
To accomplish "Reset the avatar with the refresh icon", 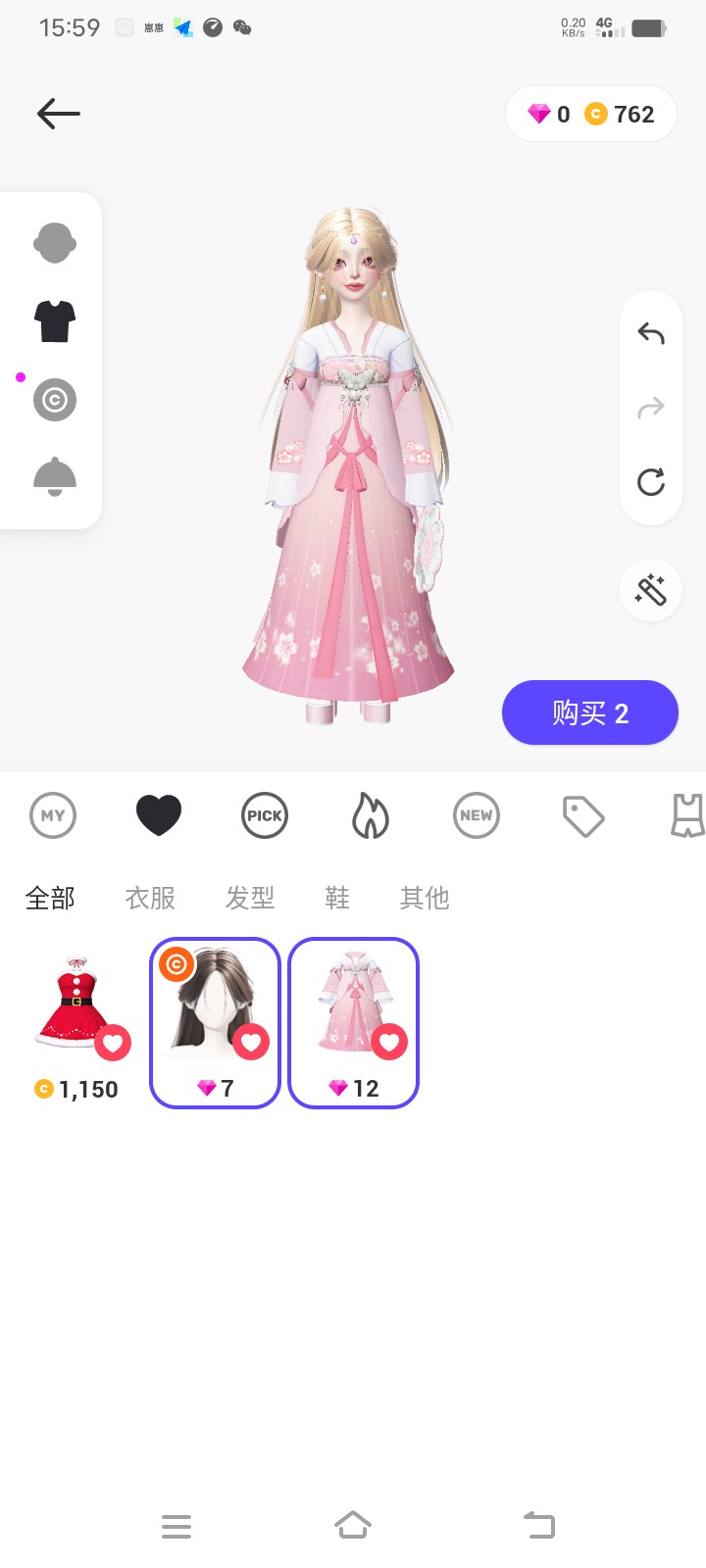I will click(x=651, y=482).
